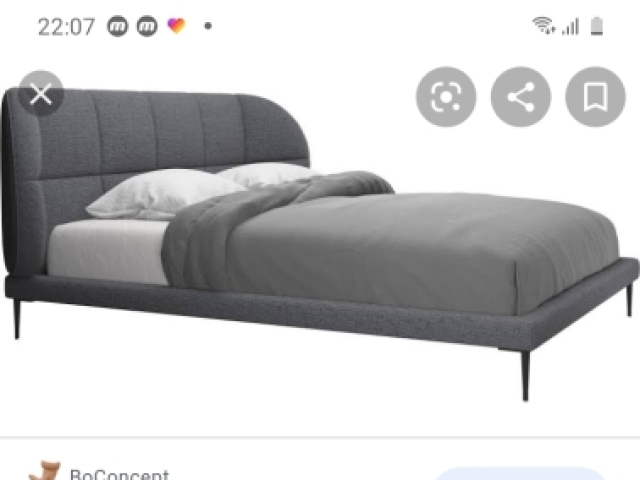Share this bed image

coord(521,97)
